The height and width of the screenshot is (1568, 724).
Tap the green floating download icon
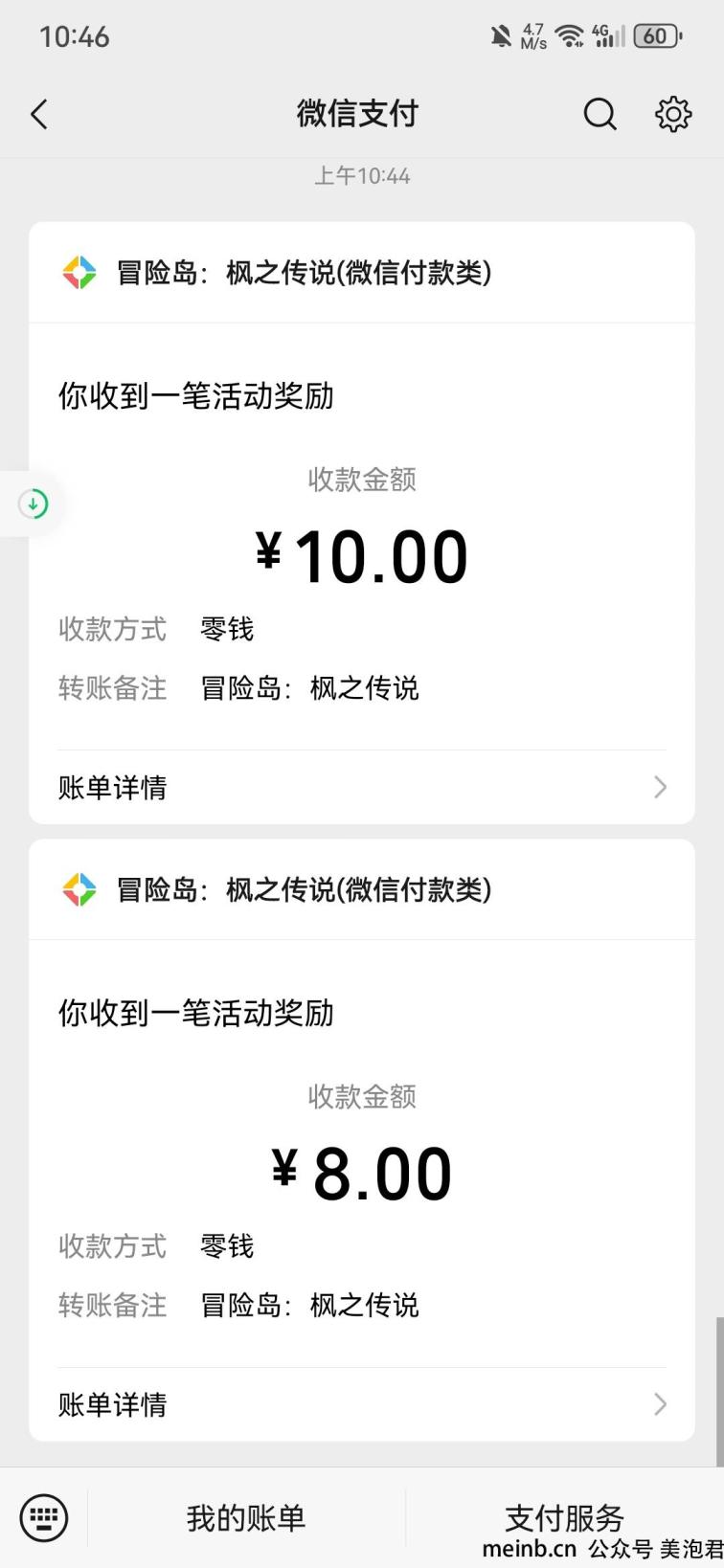point(34,504)
